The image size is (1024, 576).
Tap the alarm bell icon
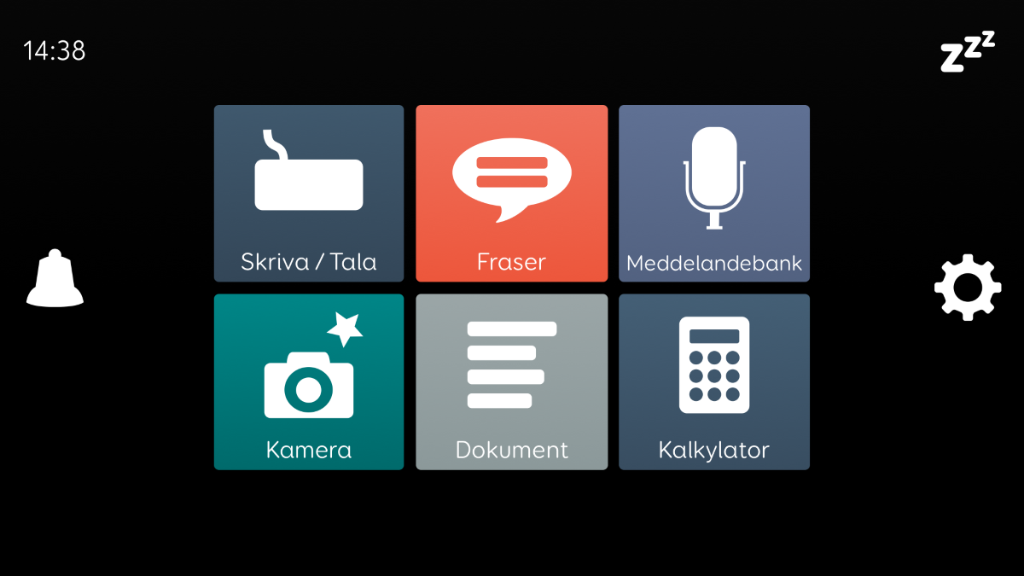click(x=55, y=279)
